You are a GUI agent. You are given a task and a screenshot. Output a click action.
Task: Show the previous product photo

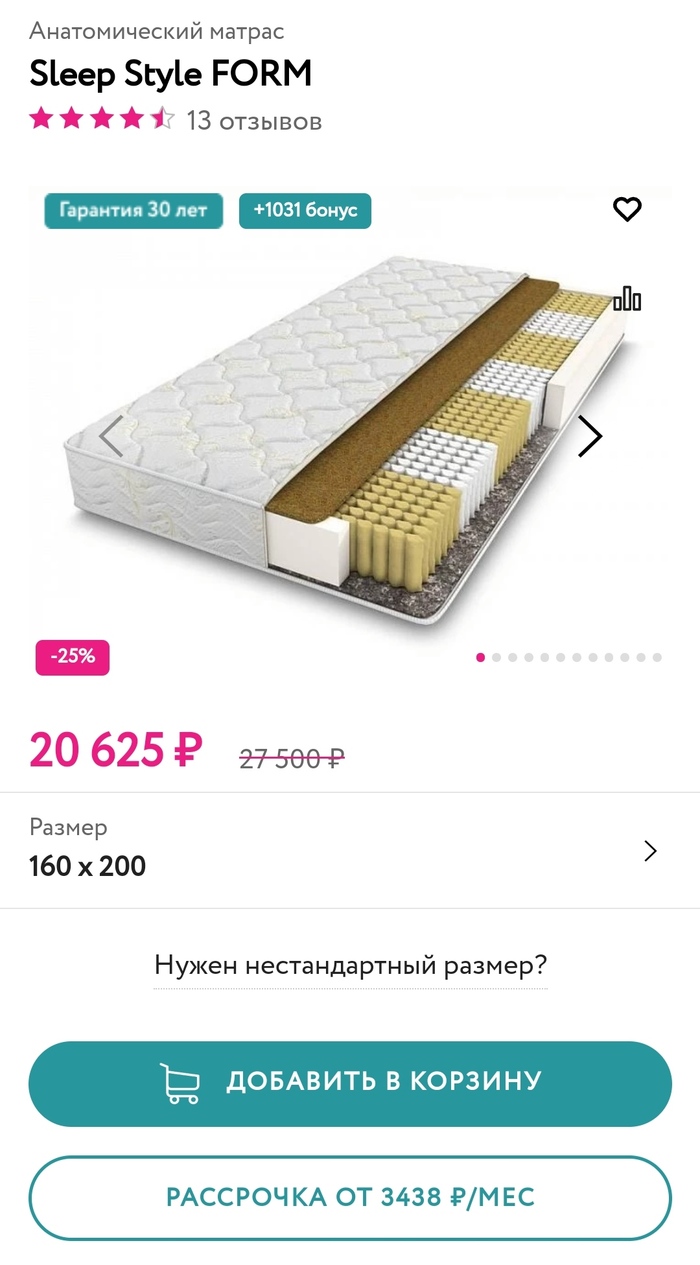(x=111, y=436)
